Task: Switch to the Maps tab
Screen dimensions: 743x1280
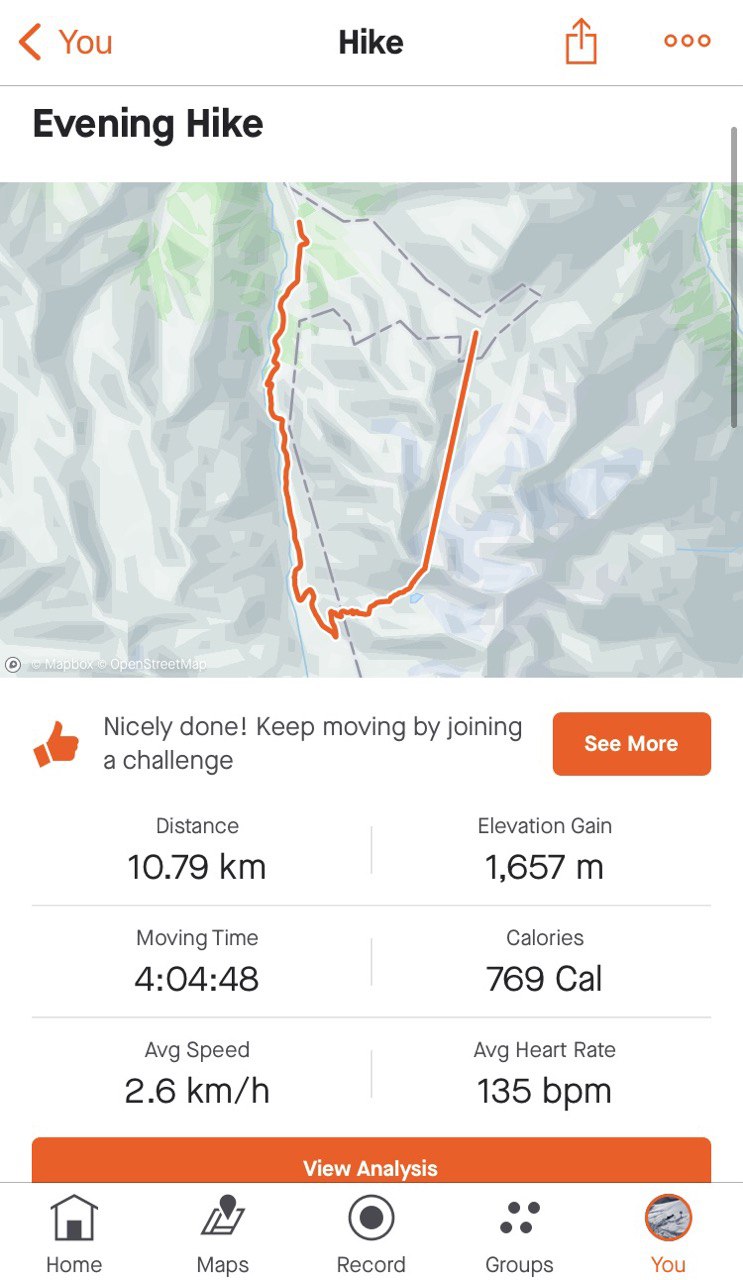Action: click(223, 1236)
